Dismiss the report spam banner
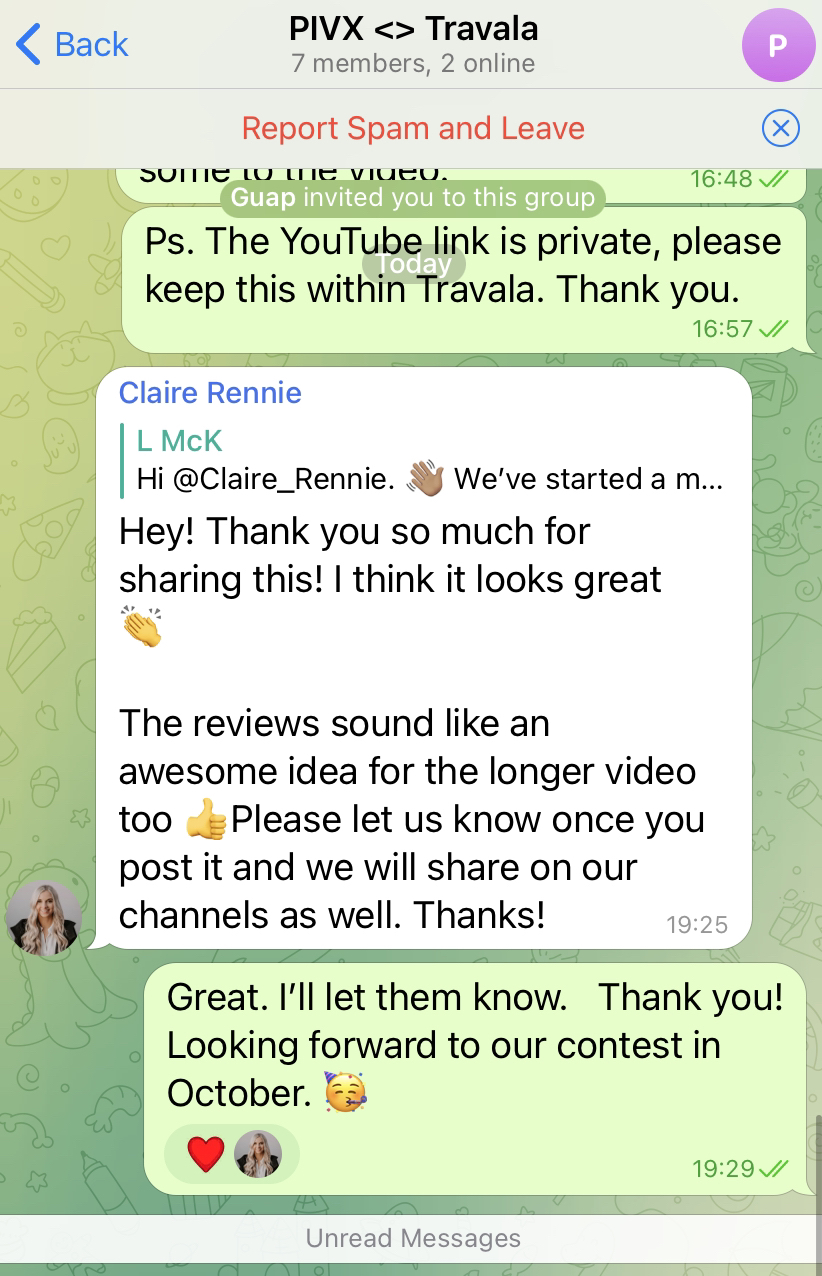Viewport: 822px width, 1276px height. click(780, 128)
